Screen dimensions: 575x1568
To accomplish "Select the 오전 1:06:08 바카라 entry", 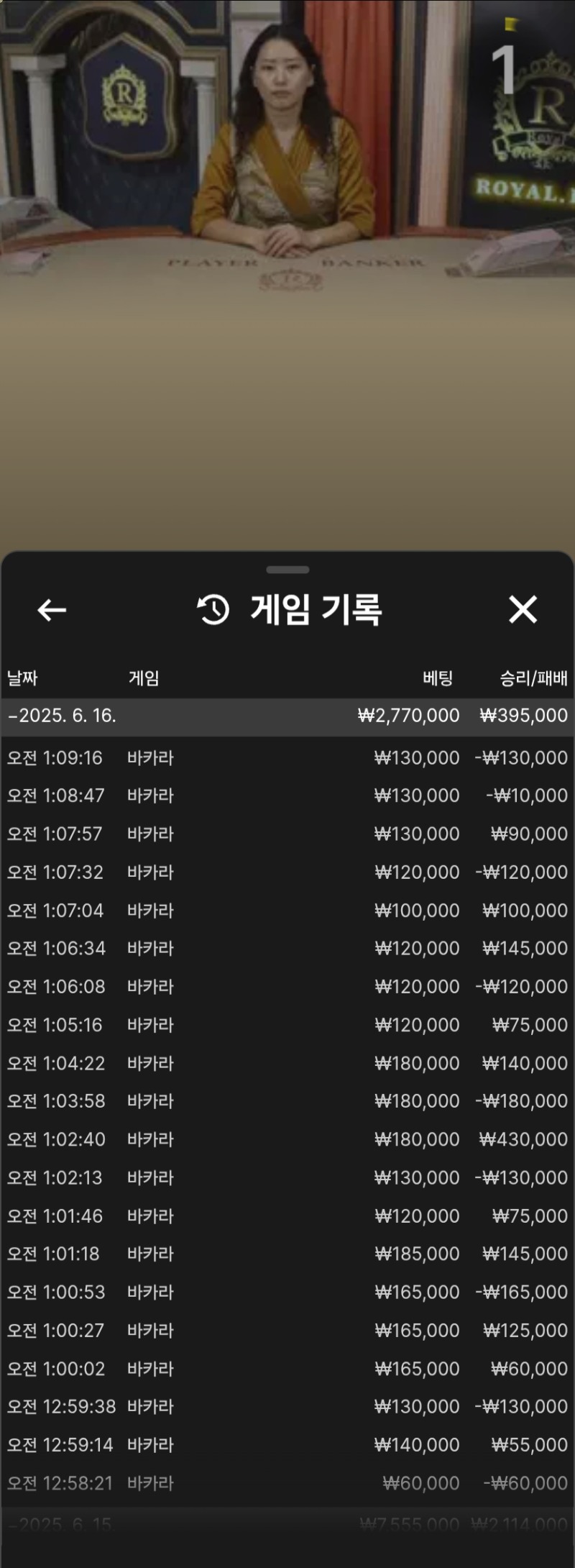I will click(x=287, y=986).
